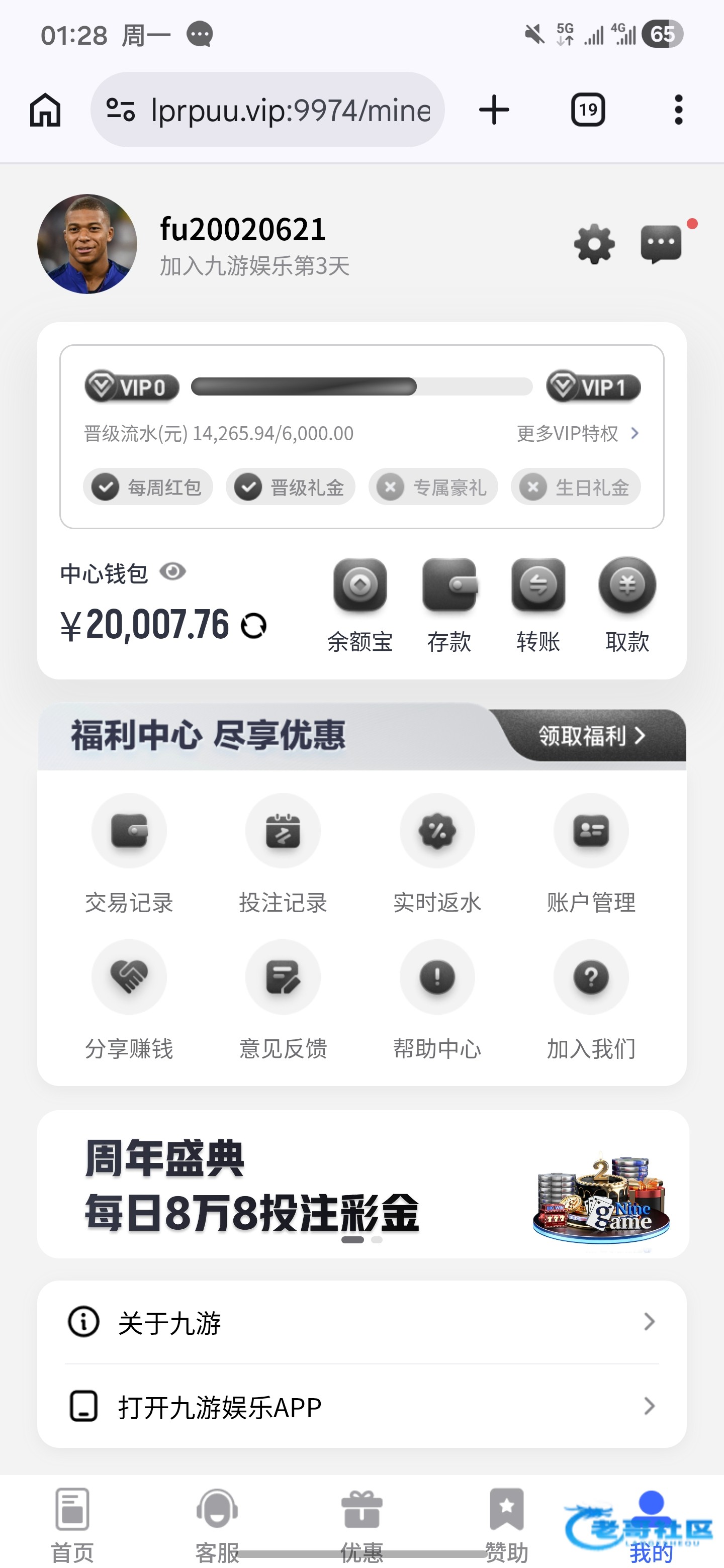The image size is (724, 1568).
Task: Open 交易记录
Action: [129, 853]
